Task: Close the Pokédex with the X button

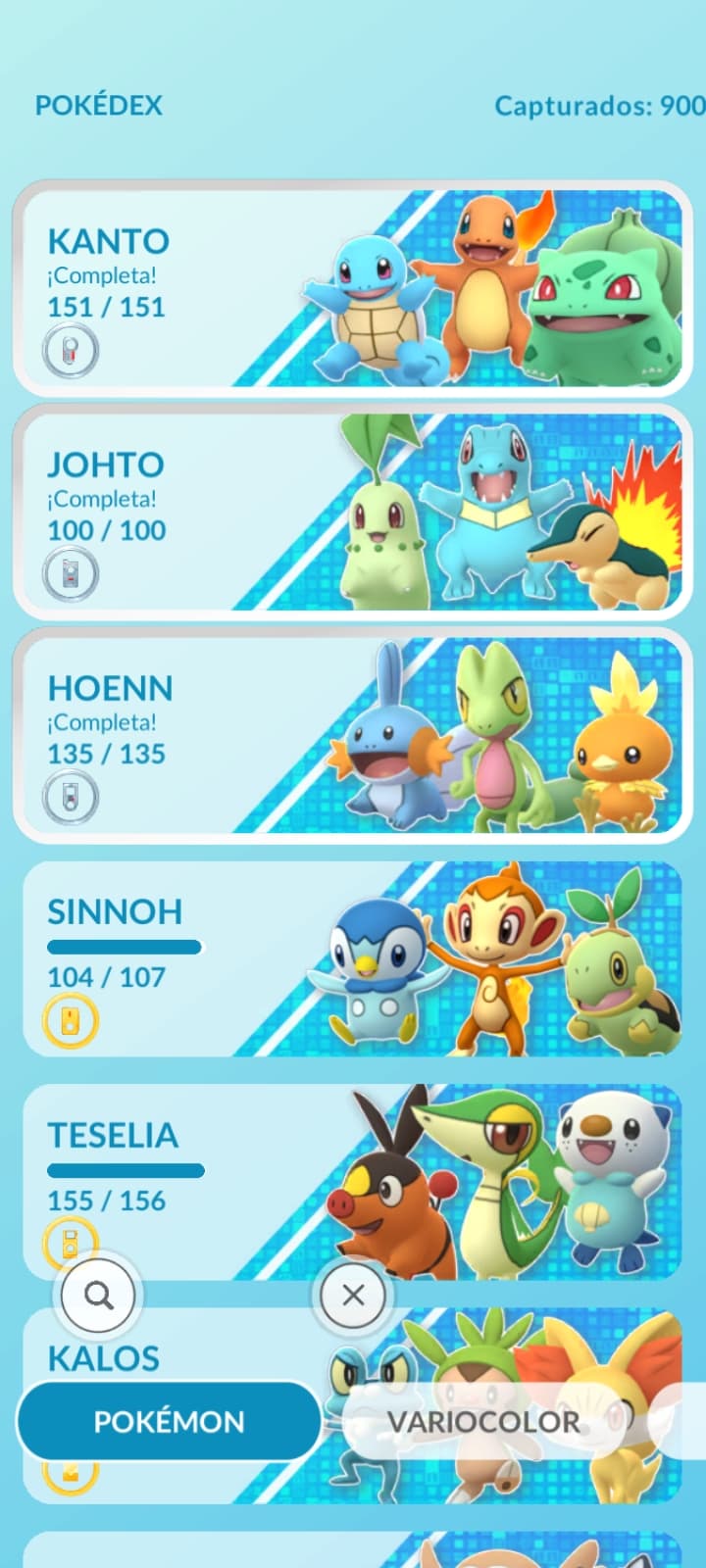Action: (x=354, y=1295)
